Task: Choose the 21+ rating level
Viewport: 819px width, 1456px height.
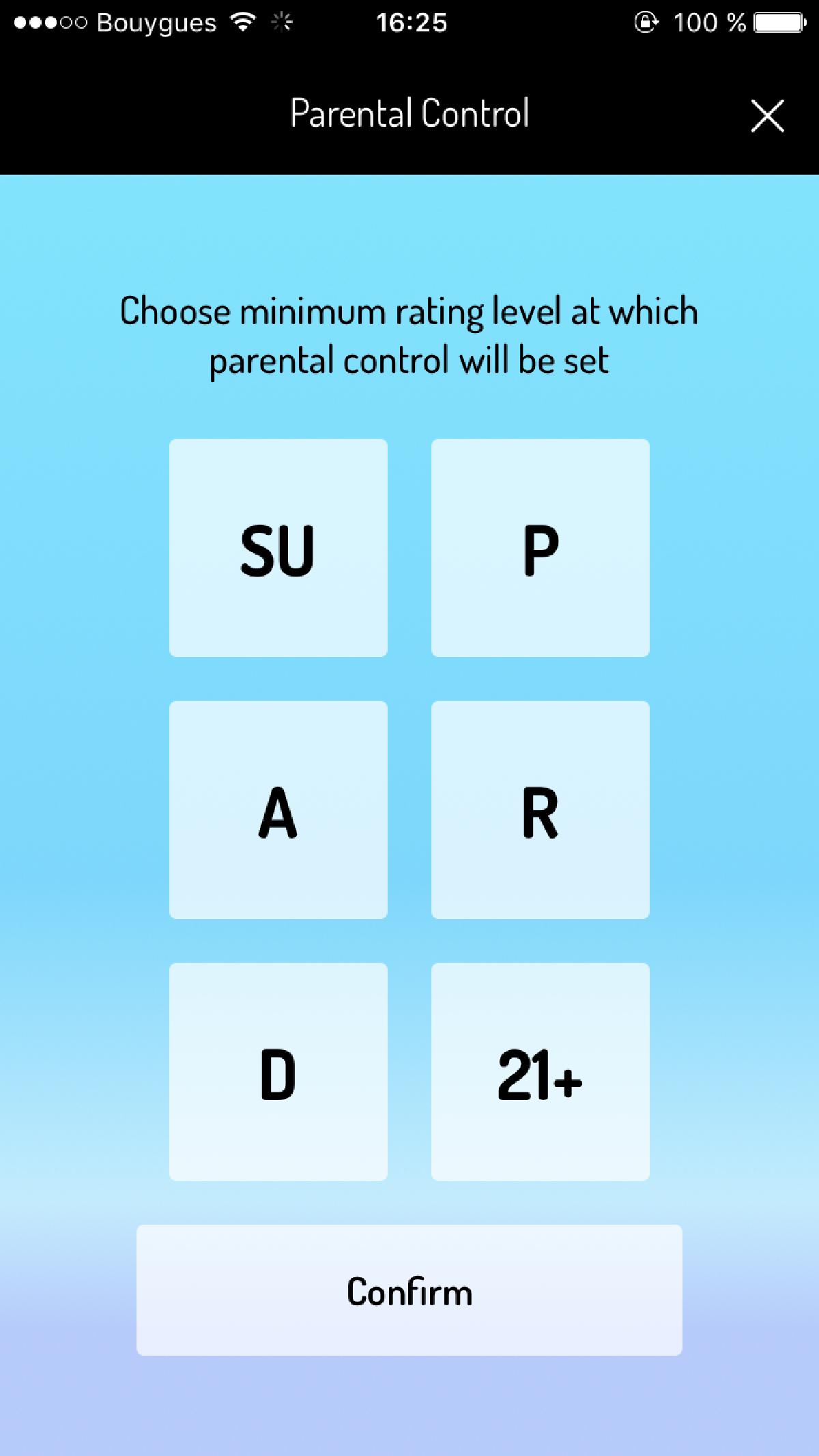Action: coord(540,1072)
